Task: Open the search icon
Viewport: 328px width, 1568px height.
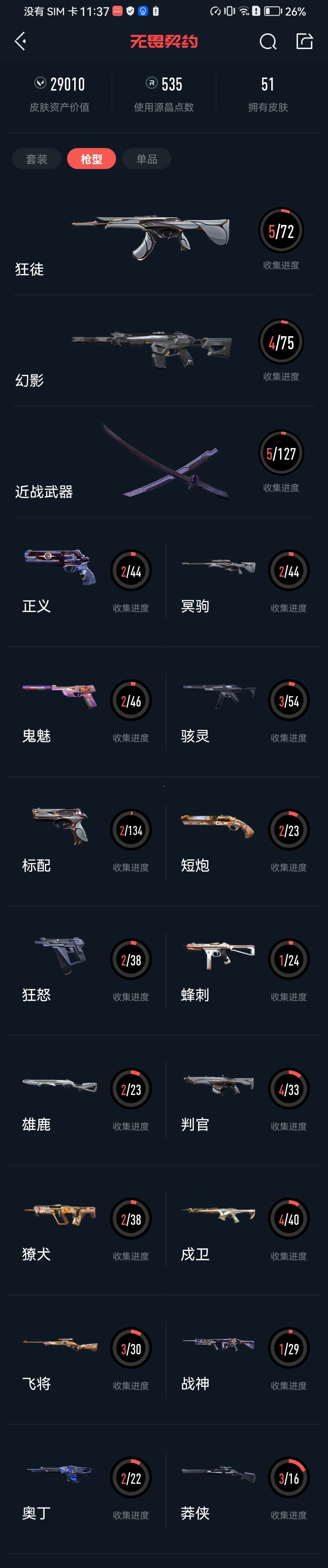Action: 268,41
